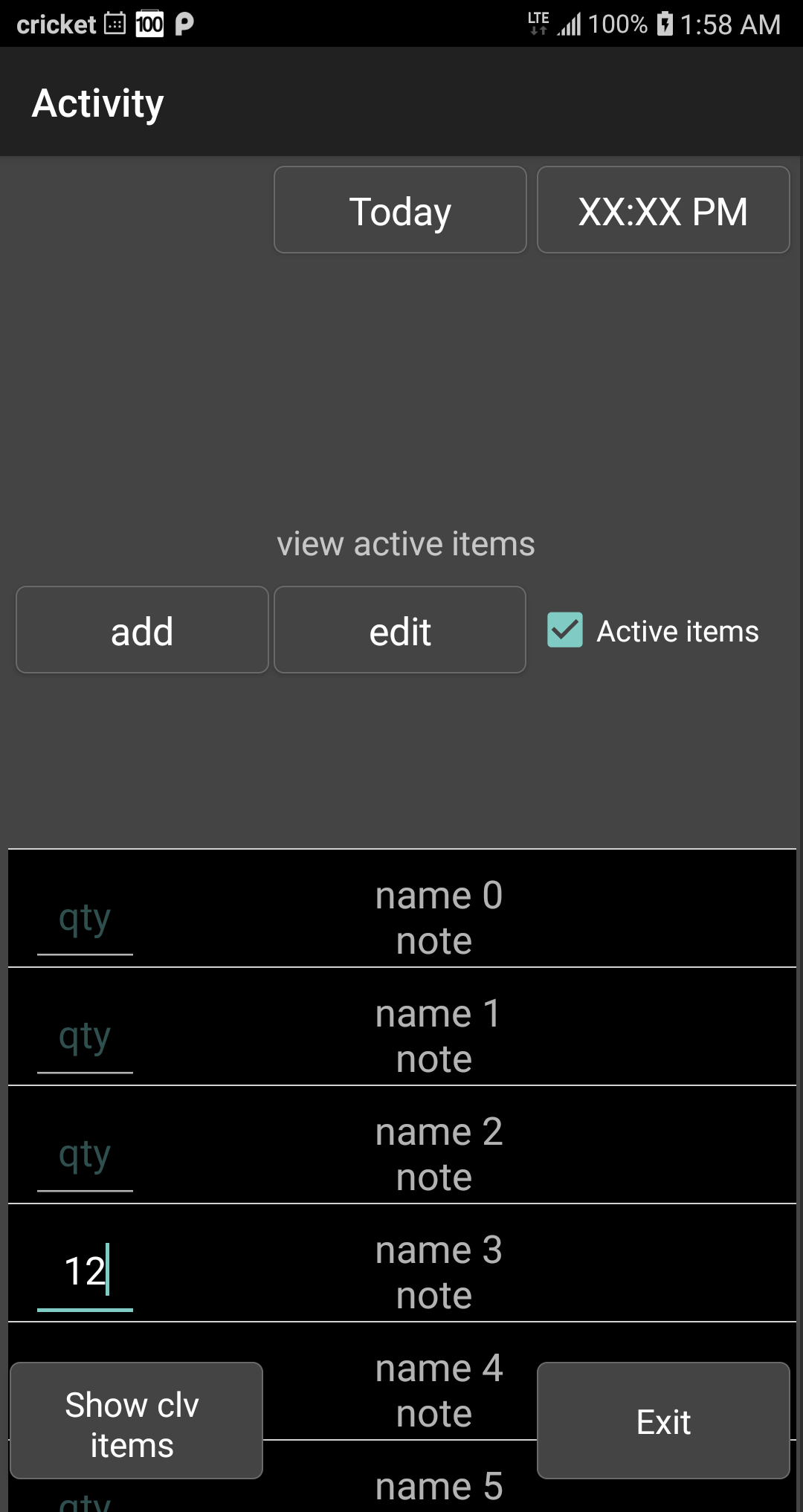The height and width of the screenshot is (1512, 803).
Task: Tap the edit button
Action: pyautogui.click(x=400, y=630)
